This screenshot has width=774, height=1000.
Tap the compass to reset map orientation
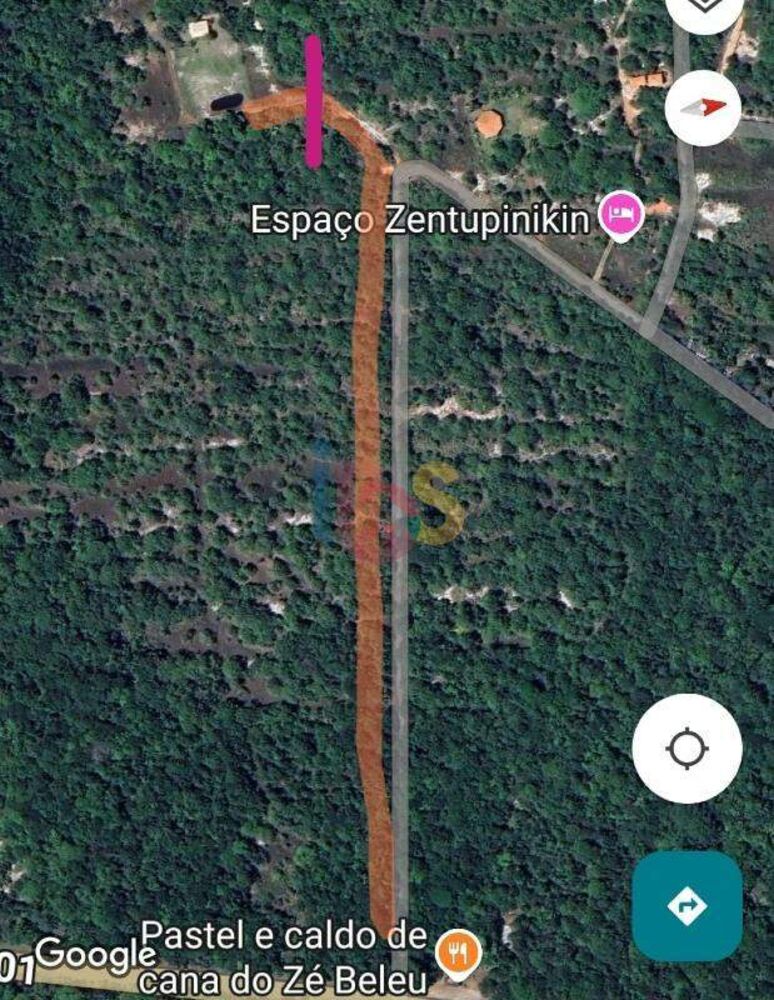point(703,108)
